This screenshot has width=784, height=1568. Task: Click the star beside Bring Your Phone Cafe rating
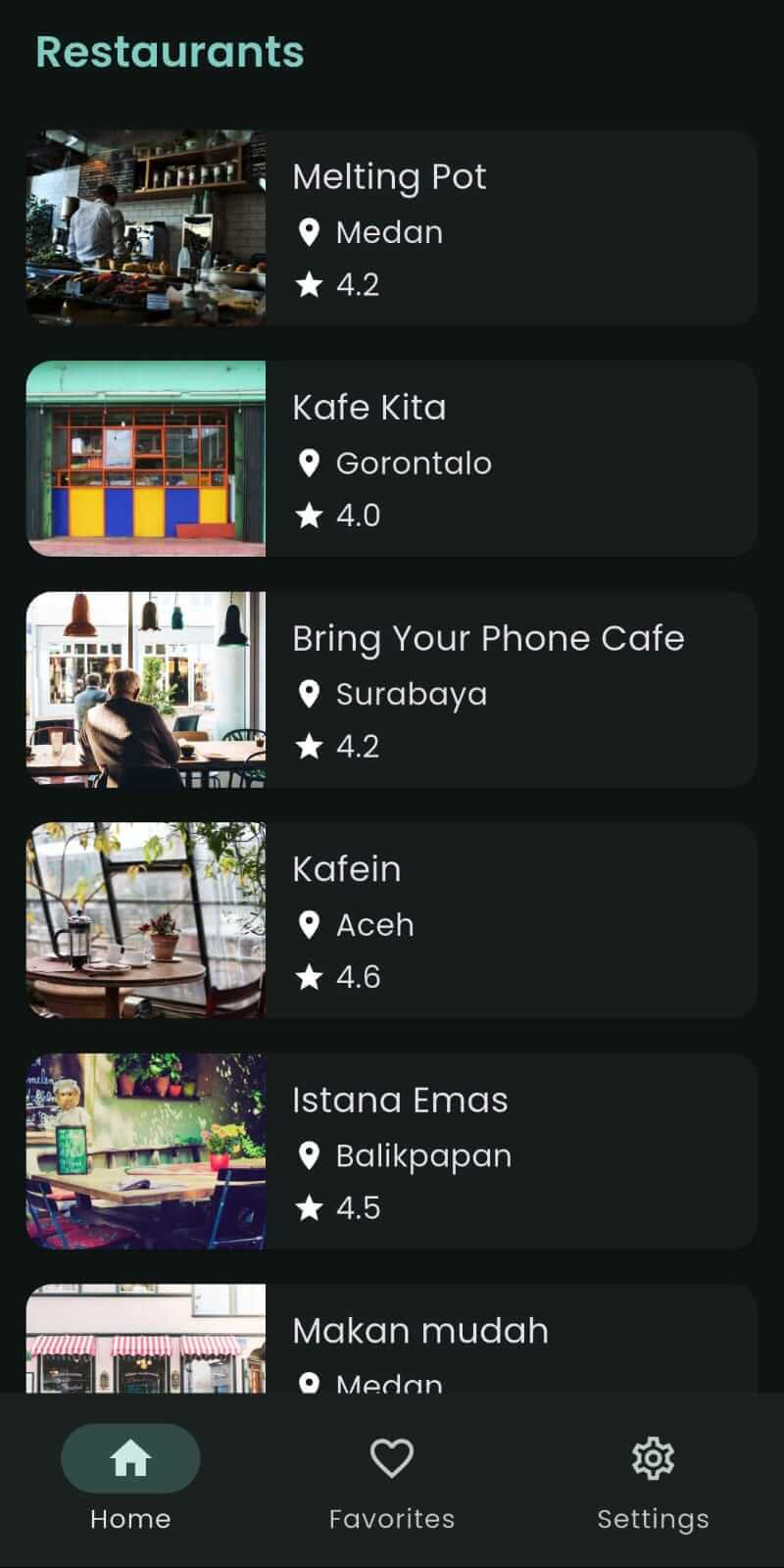(x=311, y=747)
